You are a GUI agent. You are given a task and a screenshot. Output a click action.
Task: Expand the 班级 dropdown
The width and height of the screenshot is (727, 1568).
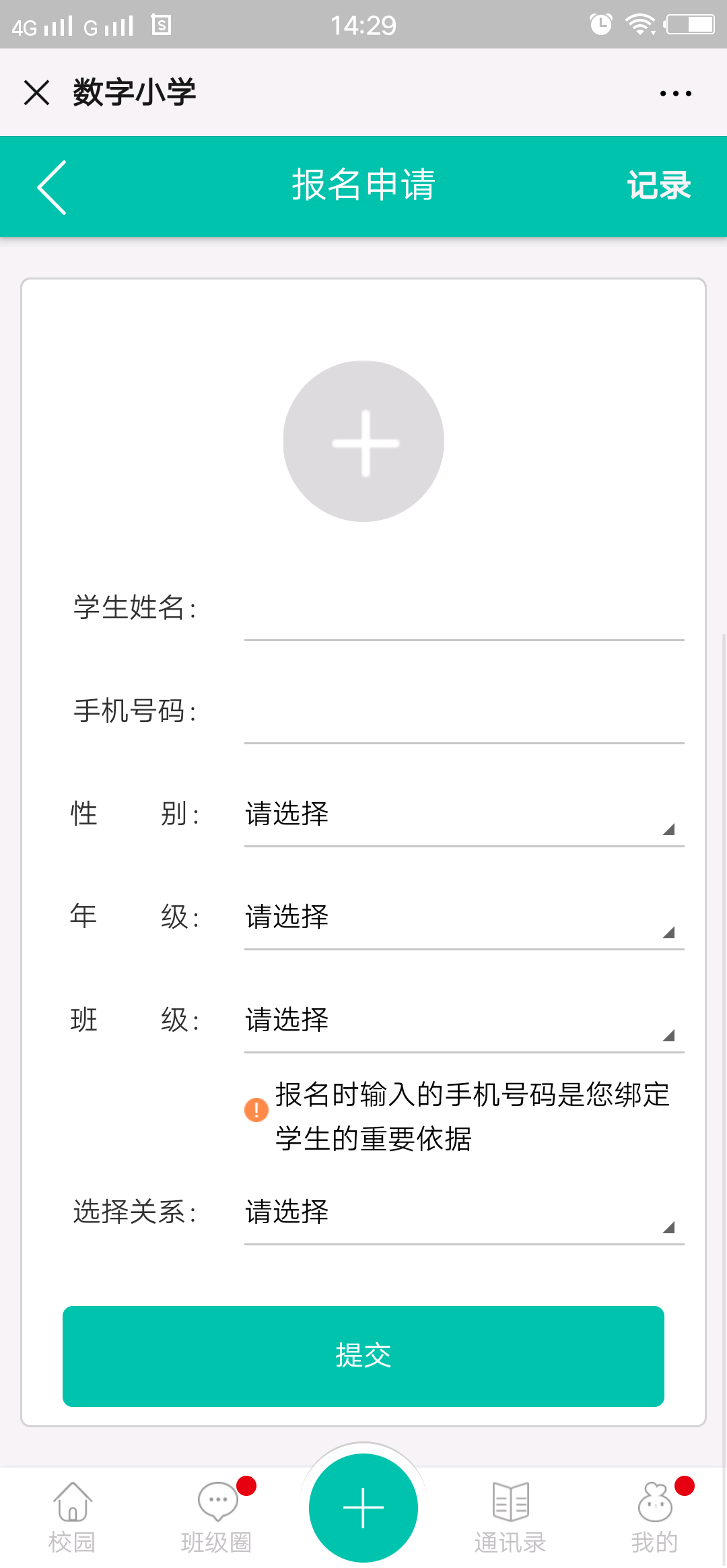click(x=464, y=1022)
